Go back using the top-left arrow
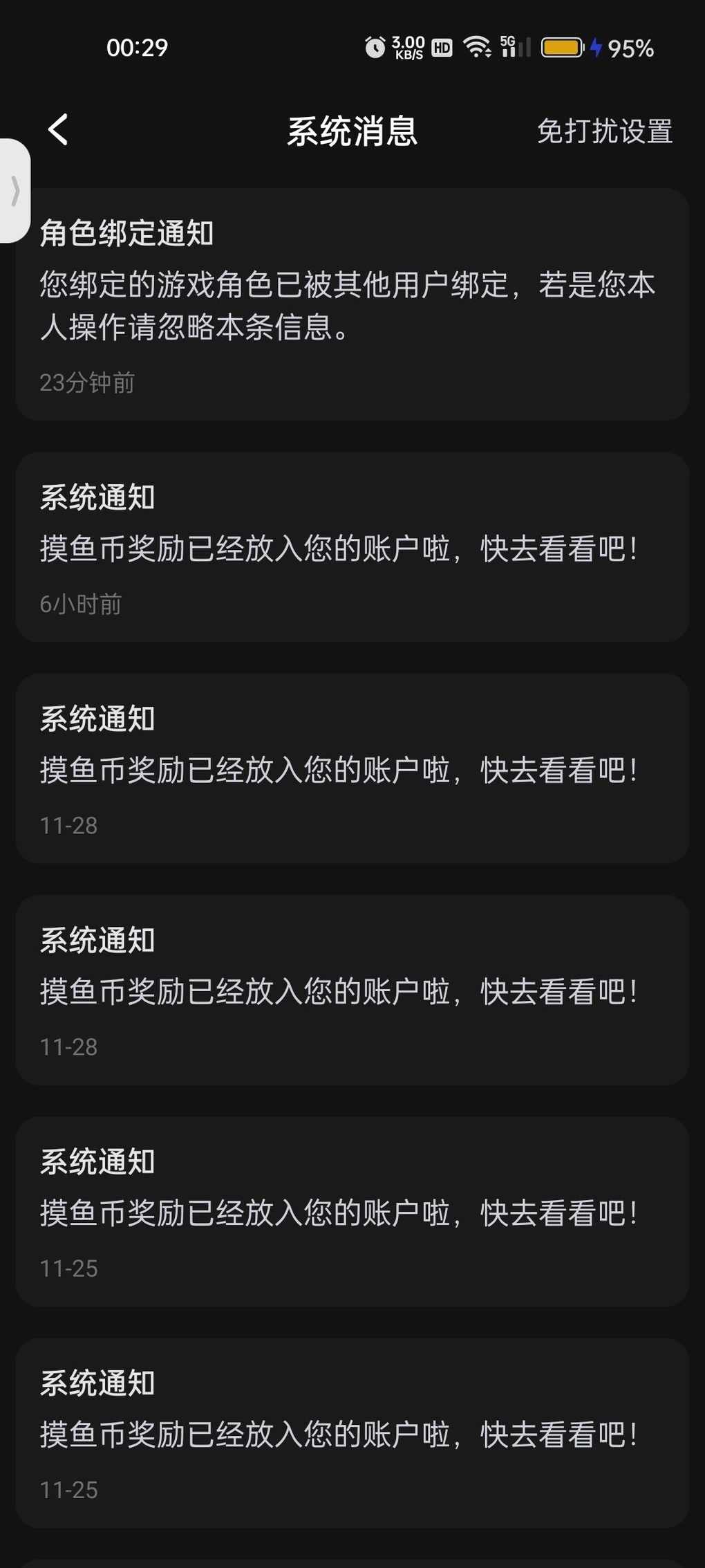The width and height of the screenshot is (705, 1568). pos(58,130)
